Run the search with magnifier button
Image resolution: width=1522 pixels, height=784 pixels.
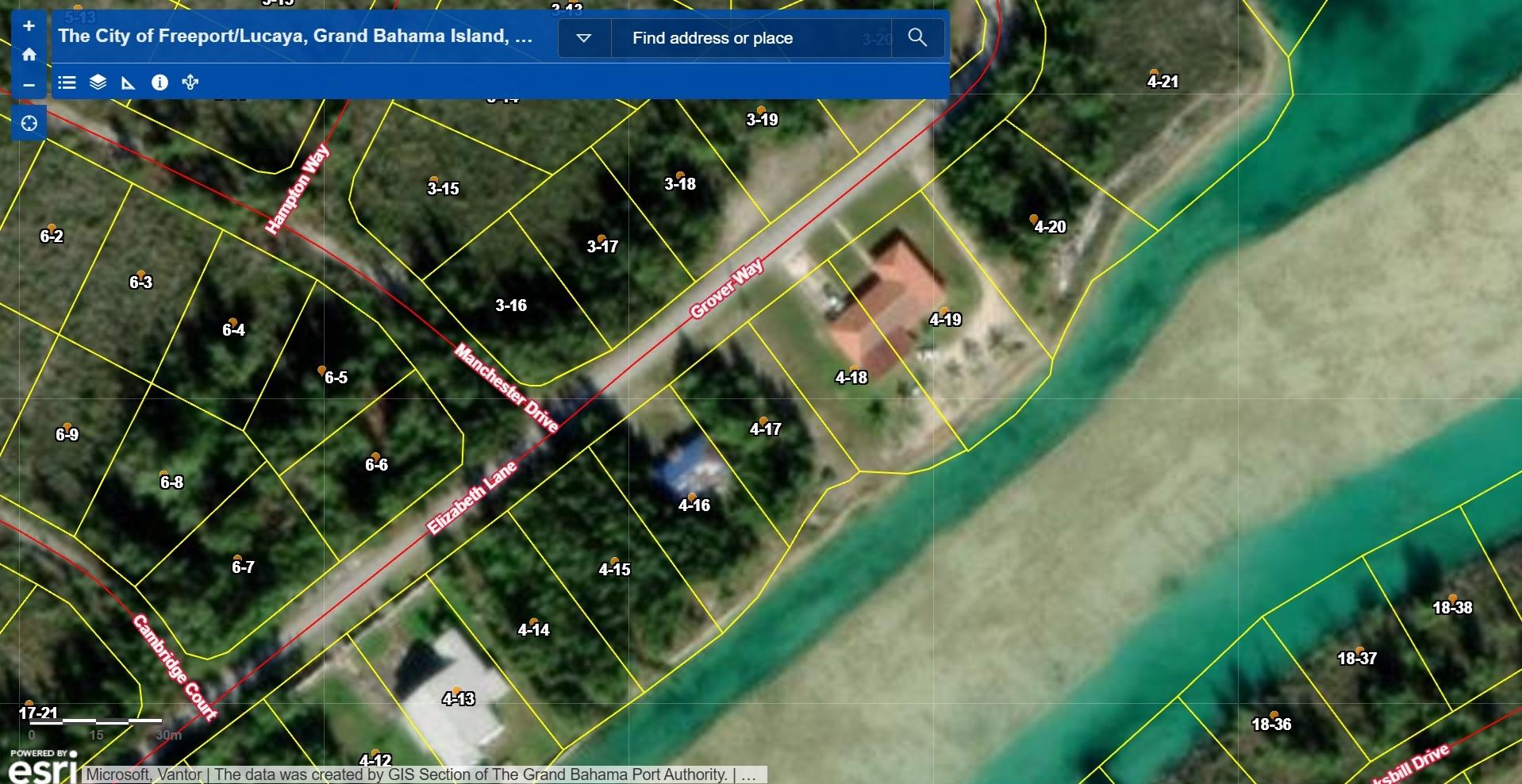click(917, 38)
